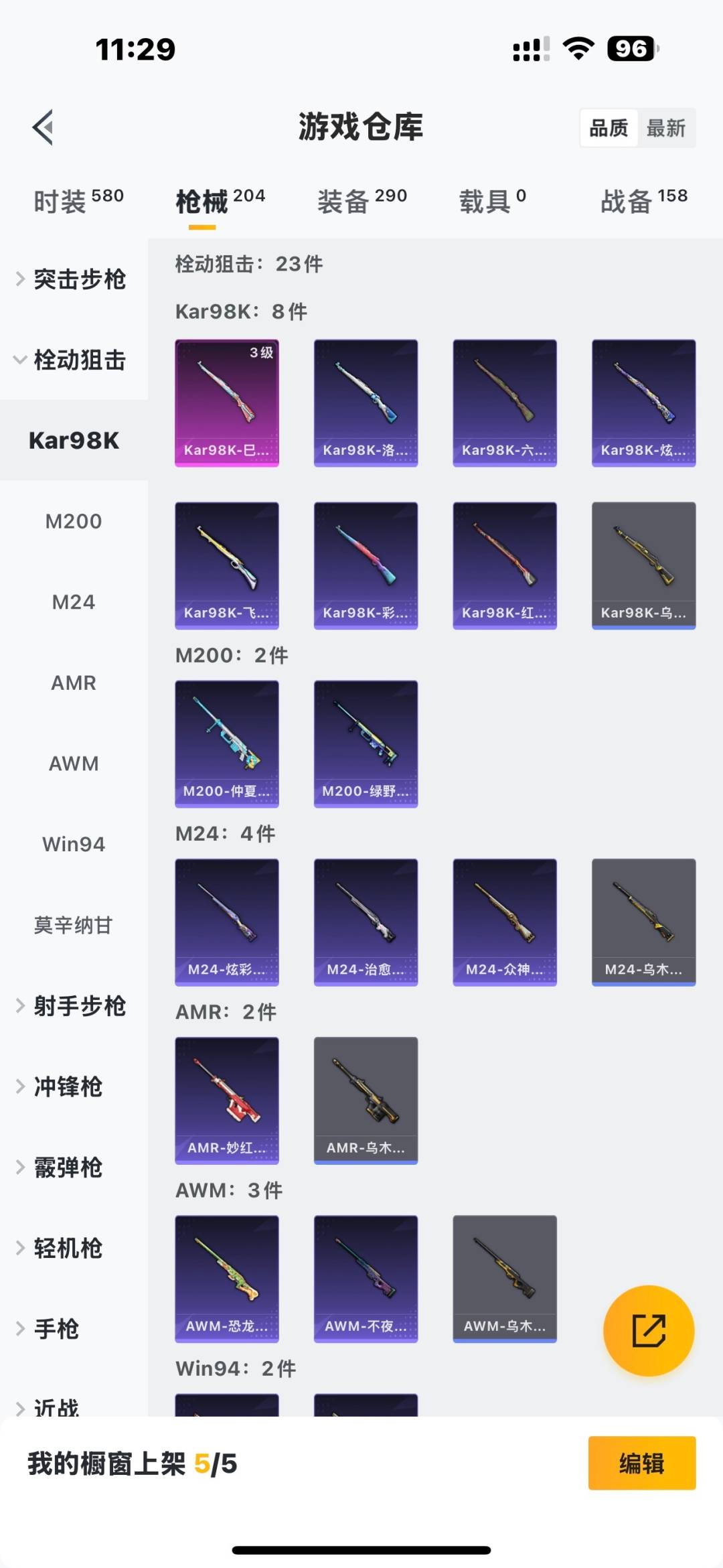This screenshot has height=1568, width=723.
Task: Expand the 冲锋枪 category
Action: [x=67, y=1086]
